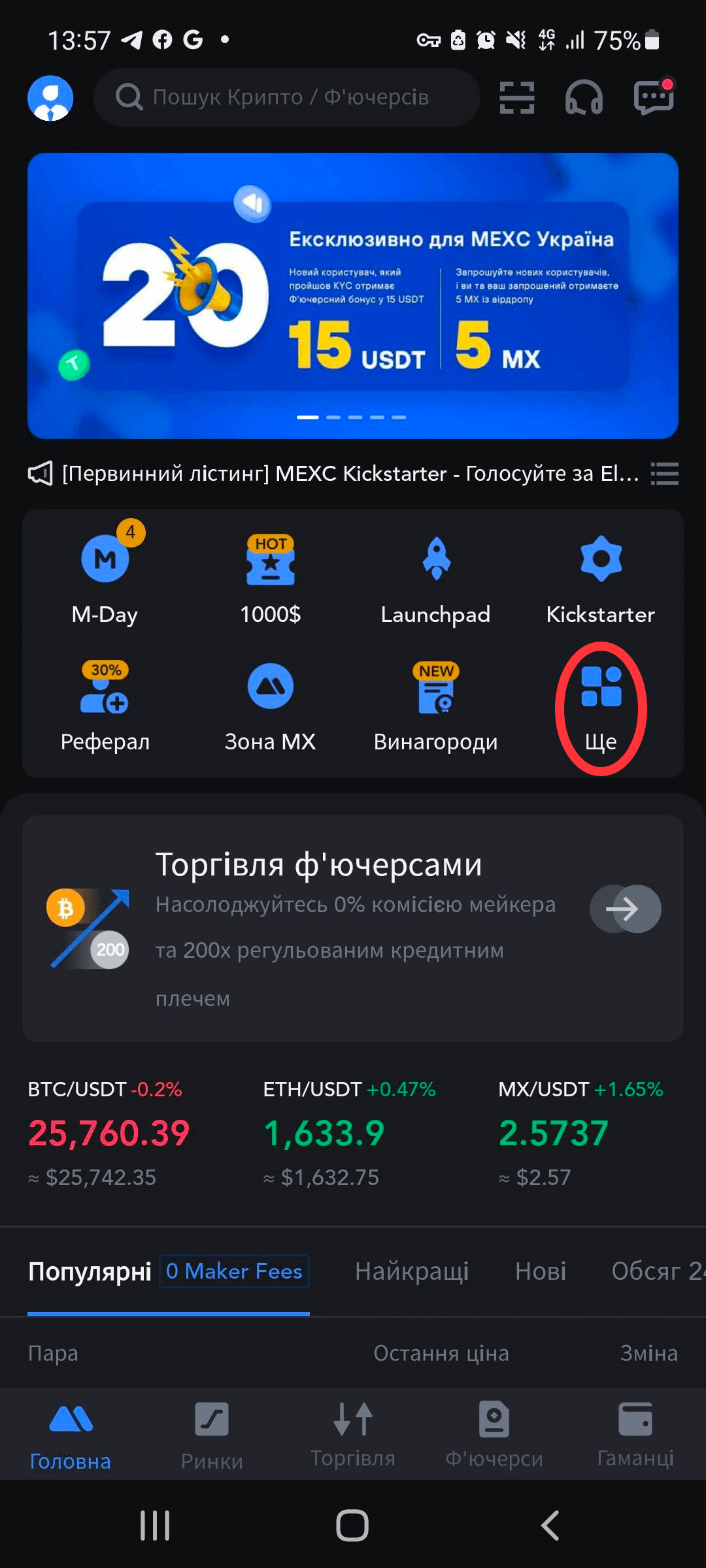The width and height of the screenshot is (706, 1568).
Task: Open the announcements list icon
Action: point(664,473)
